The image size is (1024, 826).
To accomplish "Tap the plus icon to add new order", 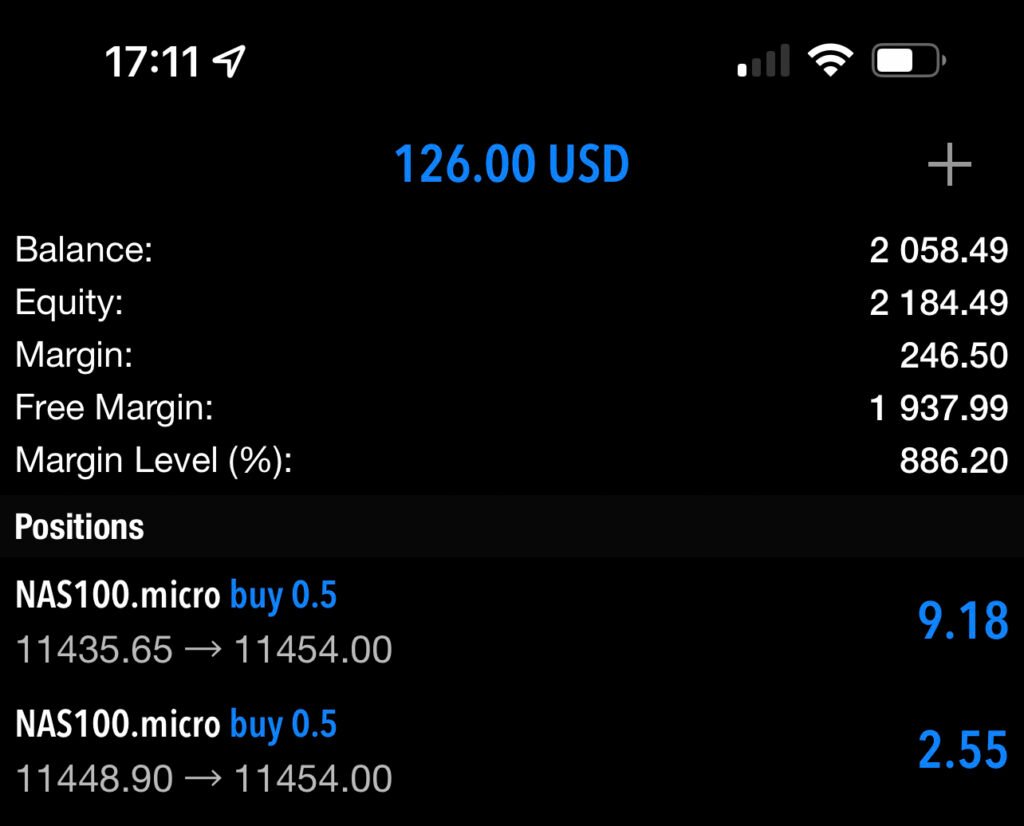I will (949, 165).
